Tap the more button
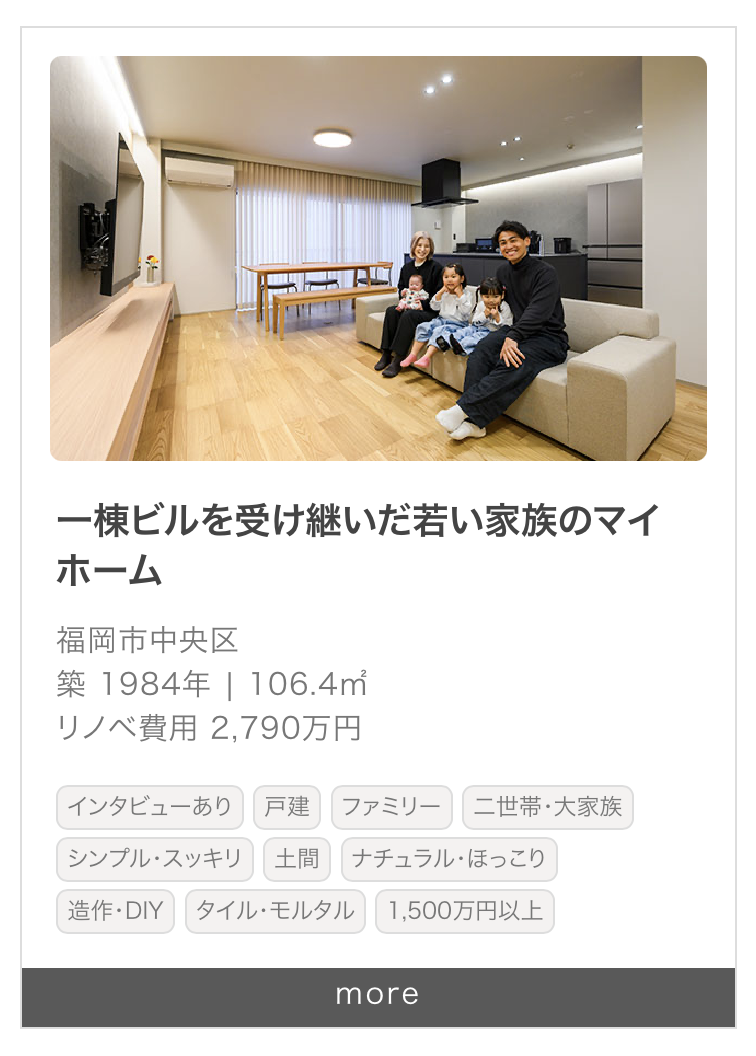The image size is (756, 1056). tap(378, 995)
